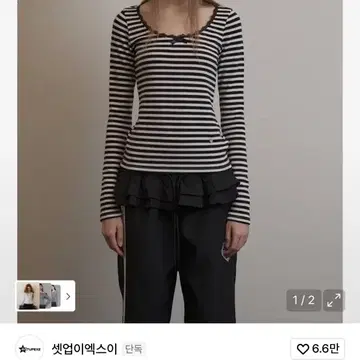Open the related-looks thumbnail strip
Screen dimensions: 360x360
[46, 296]
